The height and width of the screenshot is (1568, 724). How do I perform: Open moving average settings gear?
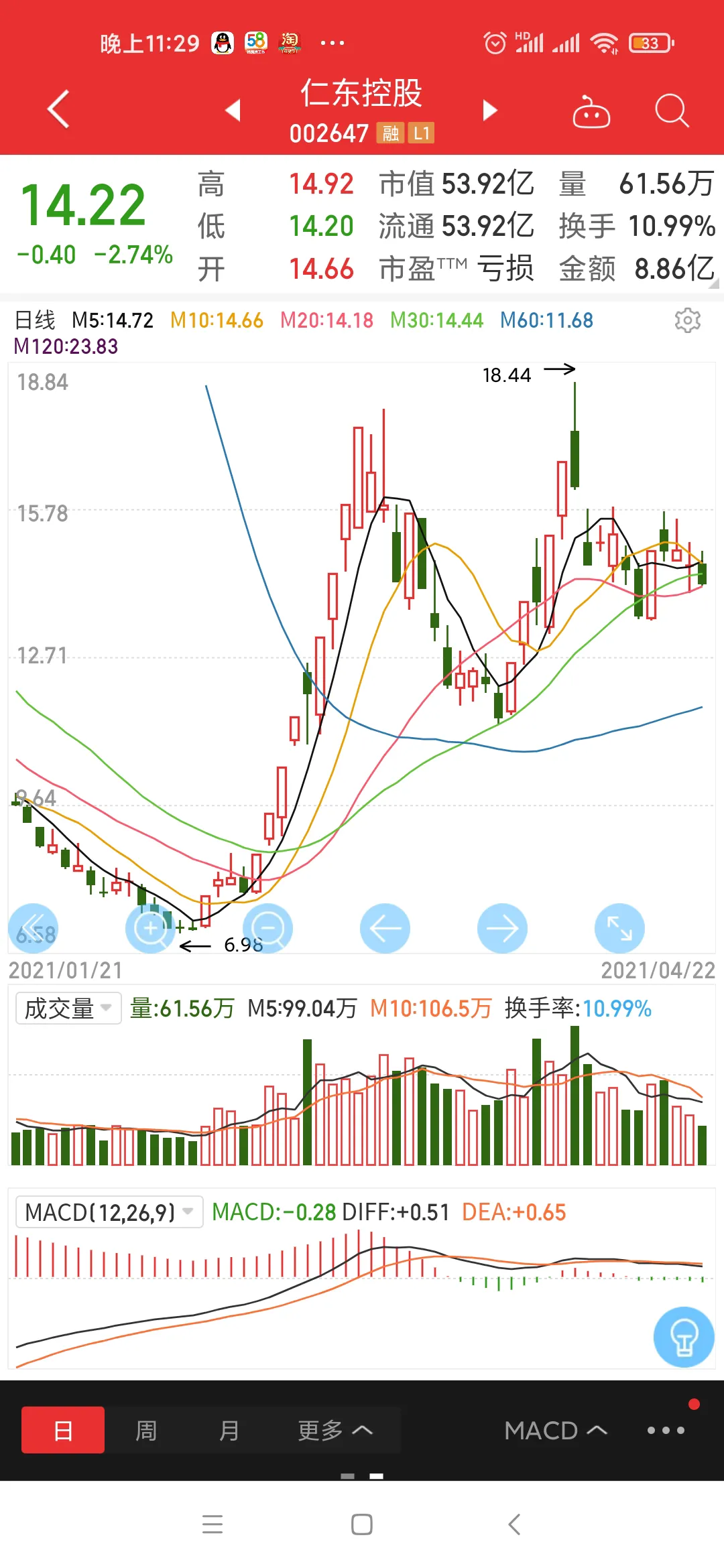pos(687,320)
